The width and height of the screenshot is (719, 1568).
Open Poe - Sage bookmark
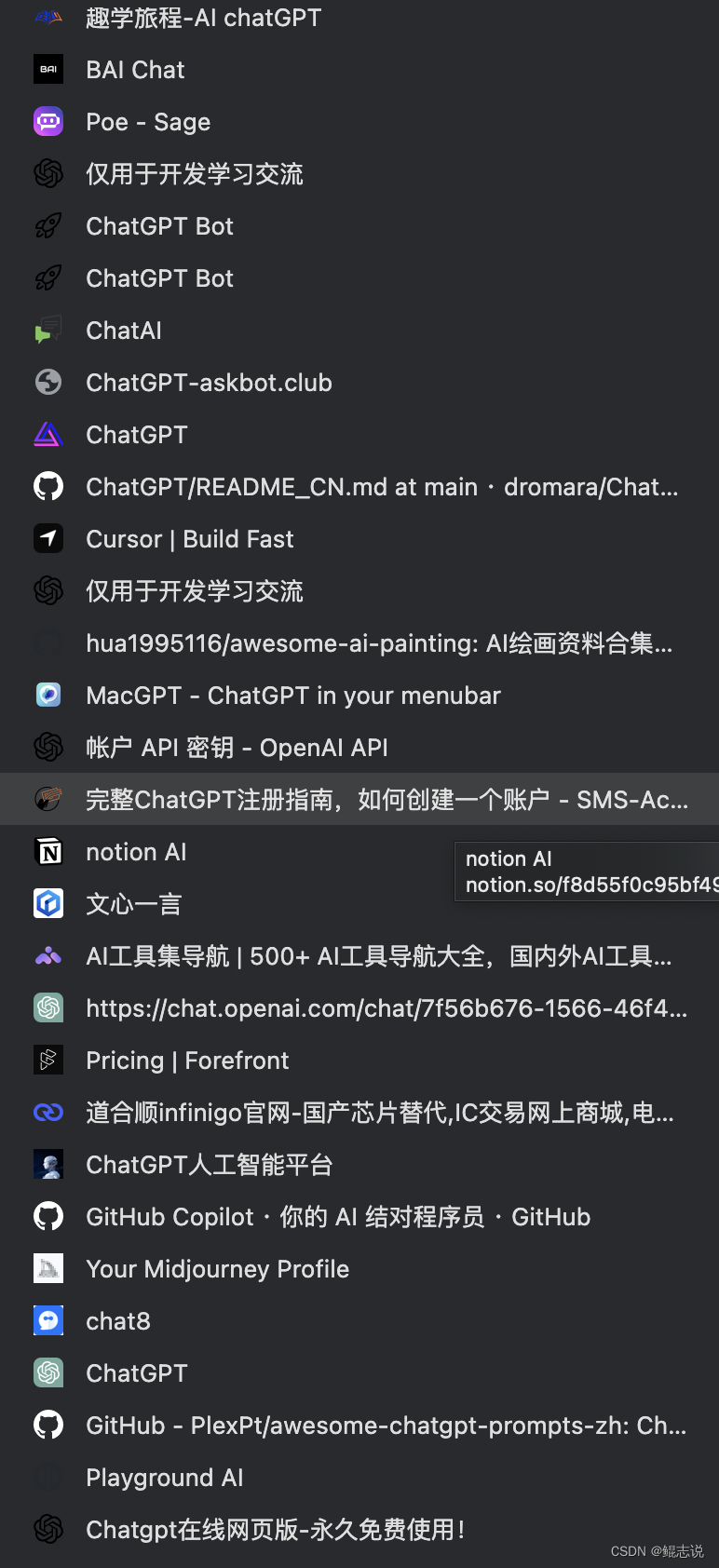coord(147,122)
